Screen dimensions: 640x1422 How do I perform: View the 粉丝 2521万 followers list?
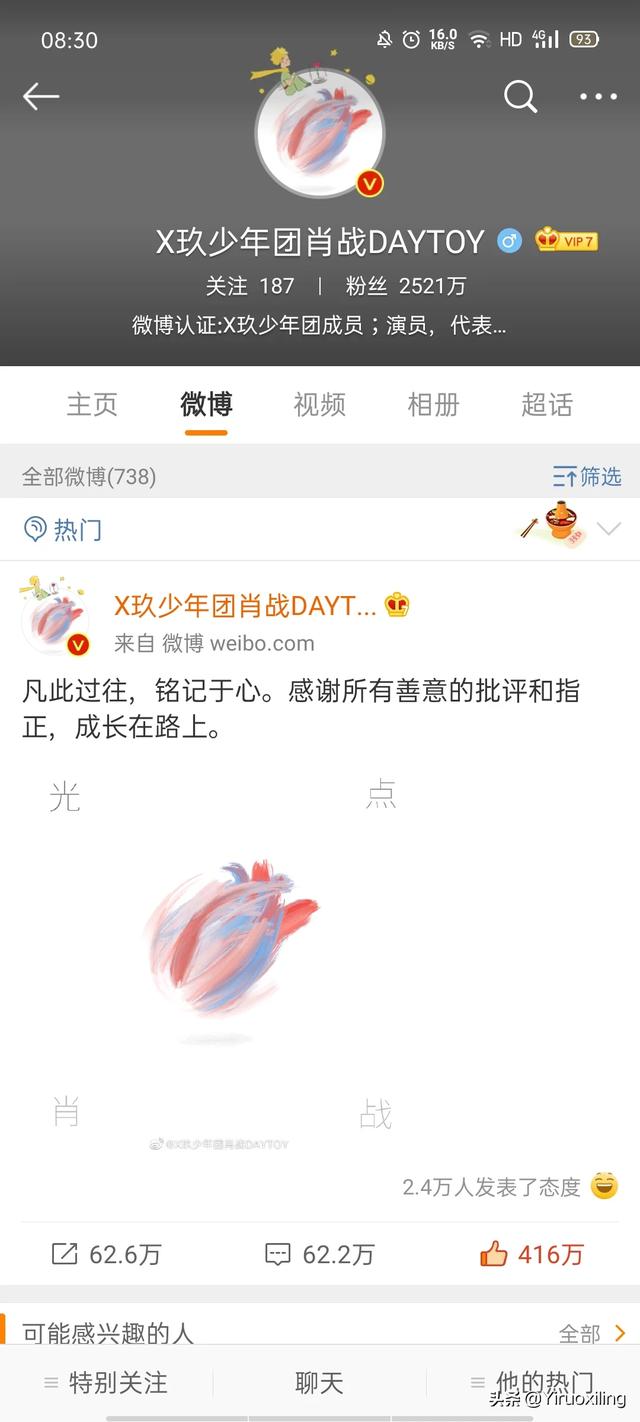(x=406, y=286)
